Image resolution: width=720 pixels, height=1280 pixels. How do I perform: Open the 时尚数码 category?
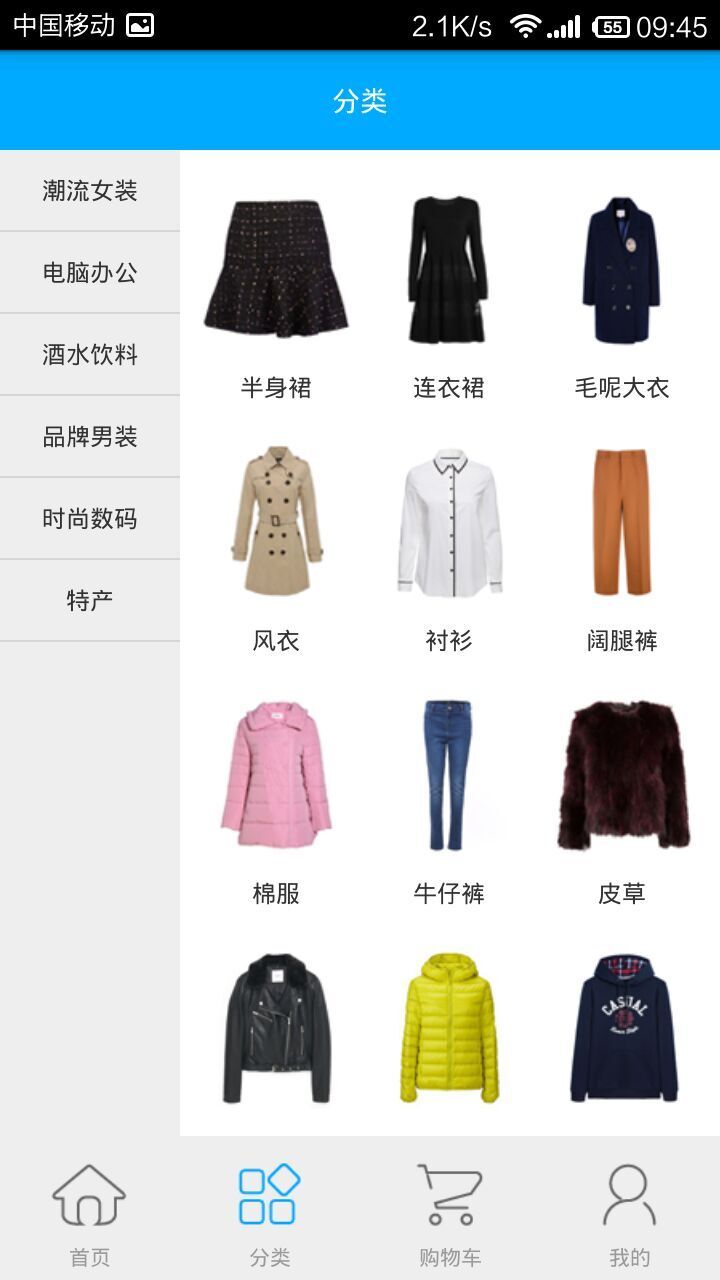pos(90,519)
